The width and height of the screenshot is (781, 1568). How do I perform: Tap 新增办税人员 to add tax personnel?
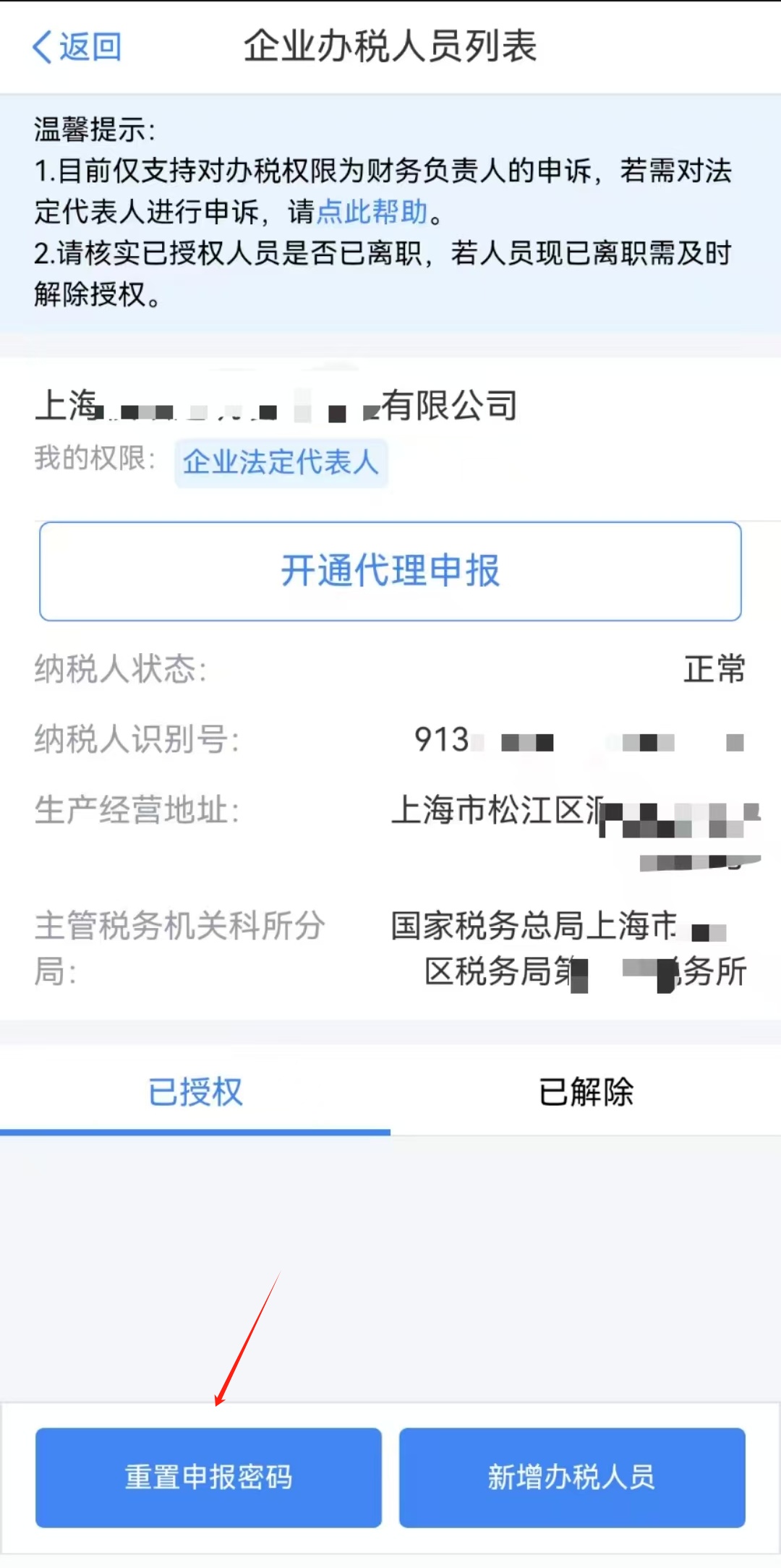tap(572, 1477)
